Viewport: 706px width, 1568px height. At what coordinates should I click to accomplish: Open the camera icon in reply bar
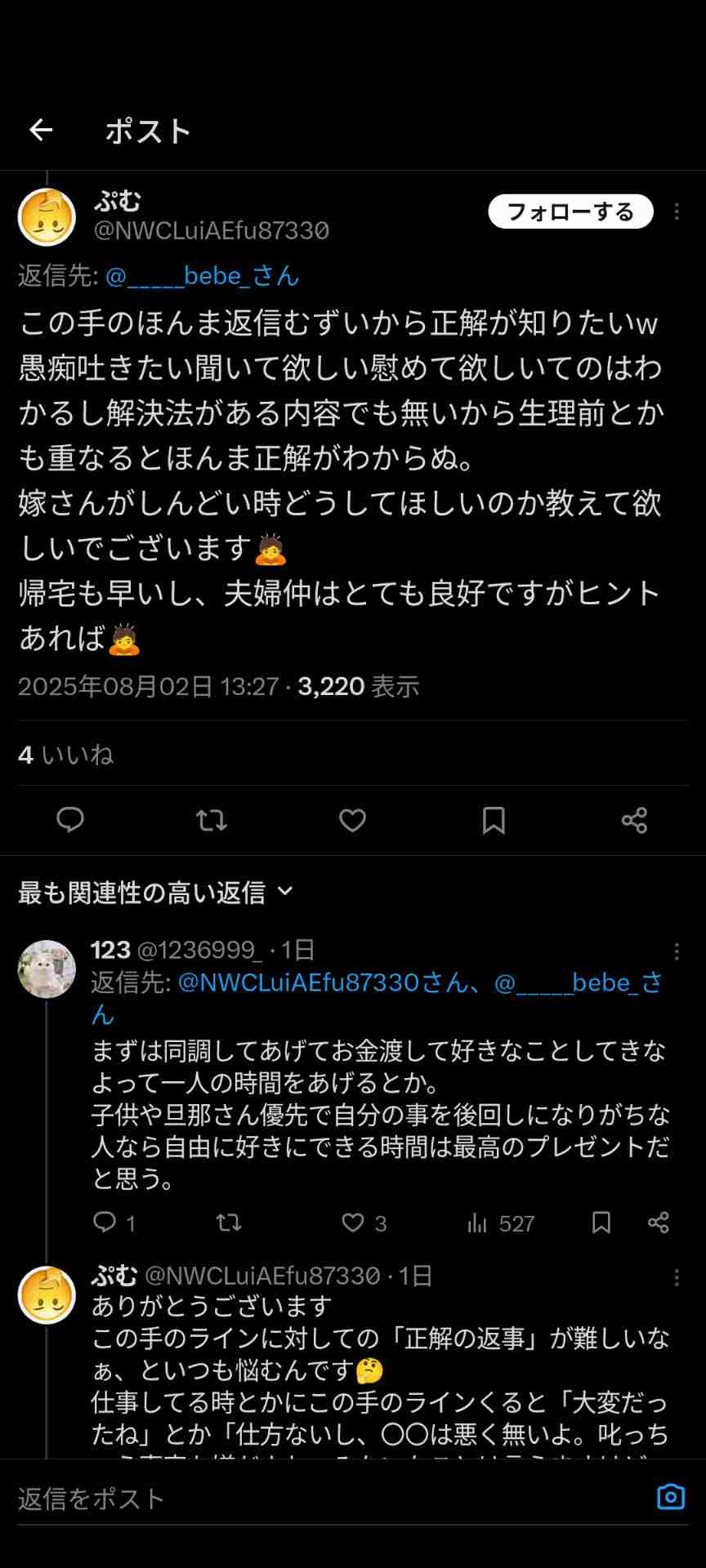pyautogui.click(x=671, y=1497)
